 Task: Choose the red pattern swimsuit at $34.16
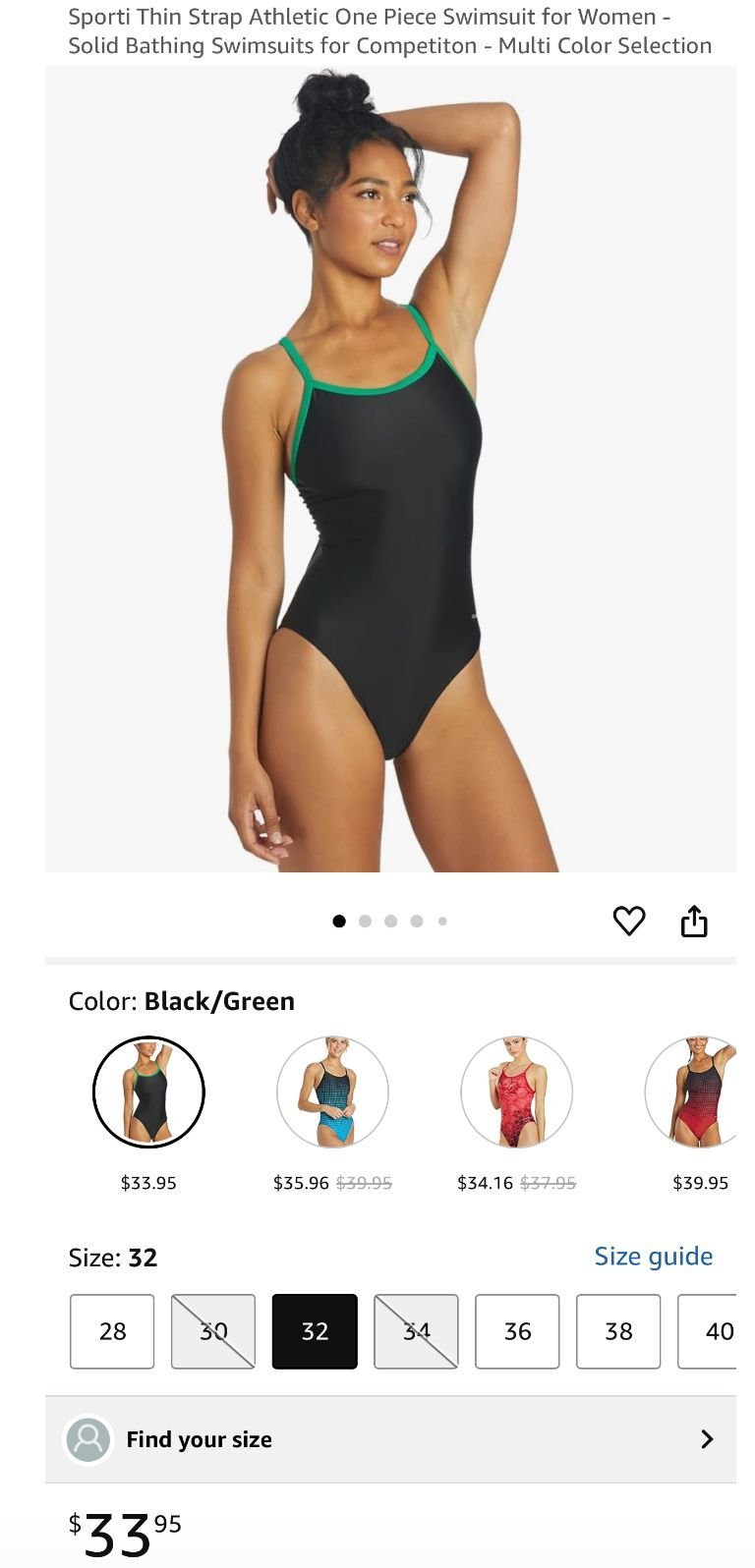click(x=516, y=1092)
